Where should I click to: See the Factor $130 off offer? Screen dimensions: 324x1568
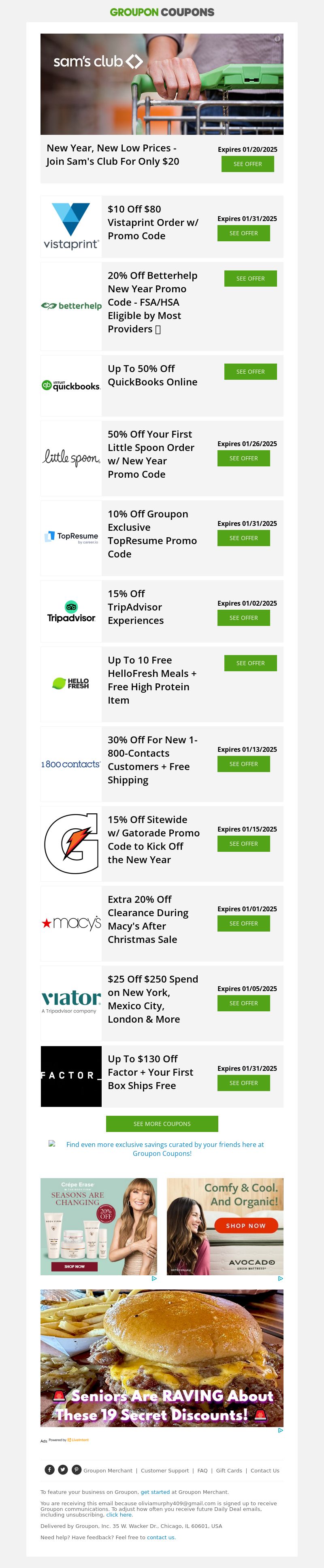pyautogui.click(x=243, y=1083)
